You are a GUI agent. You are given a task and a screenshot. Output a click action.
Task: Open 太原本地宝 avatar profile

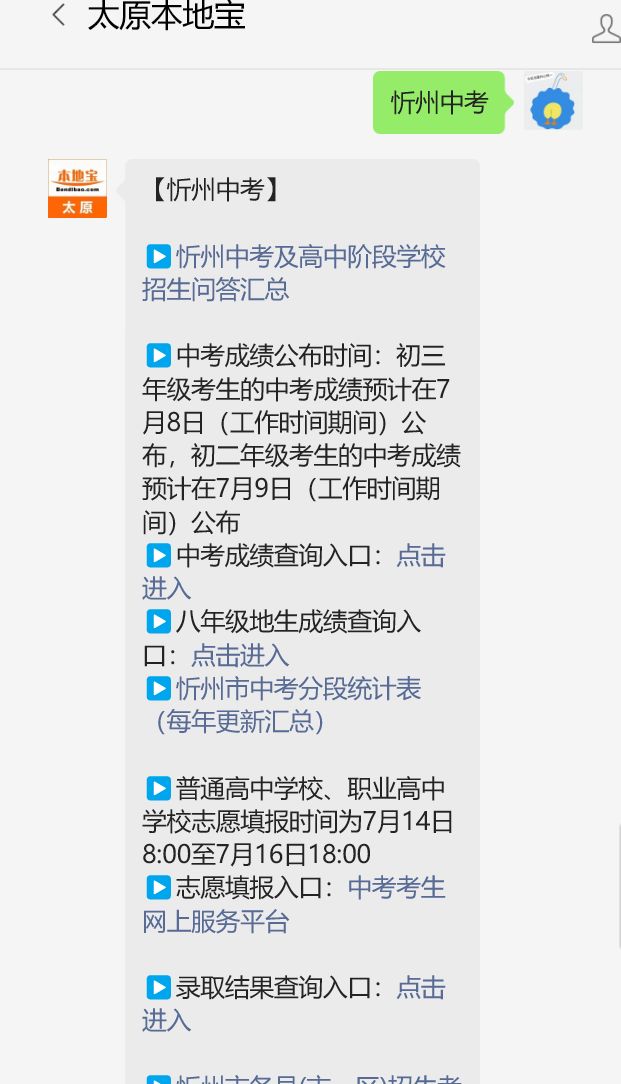coord(77,188)
